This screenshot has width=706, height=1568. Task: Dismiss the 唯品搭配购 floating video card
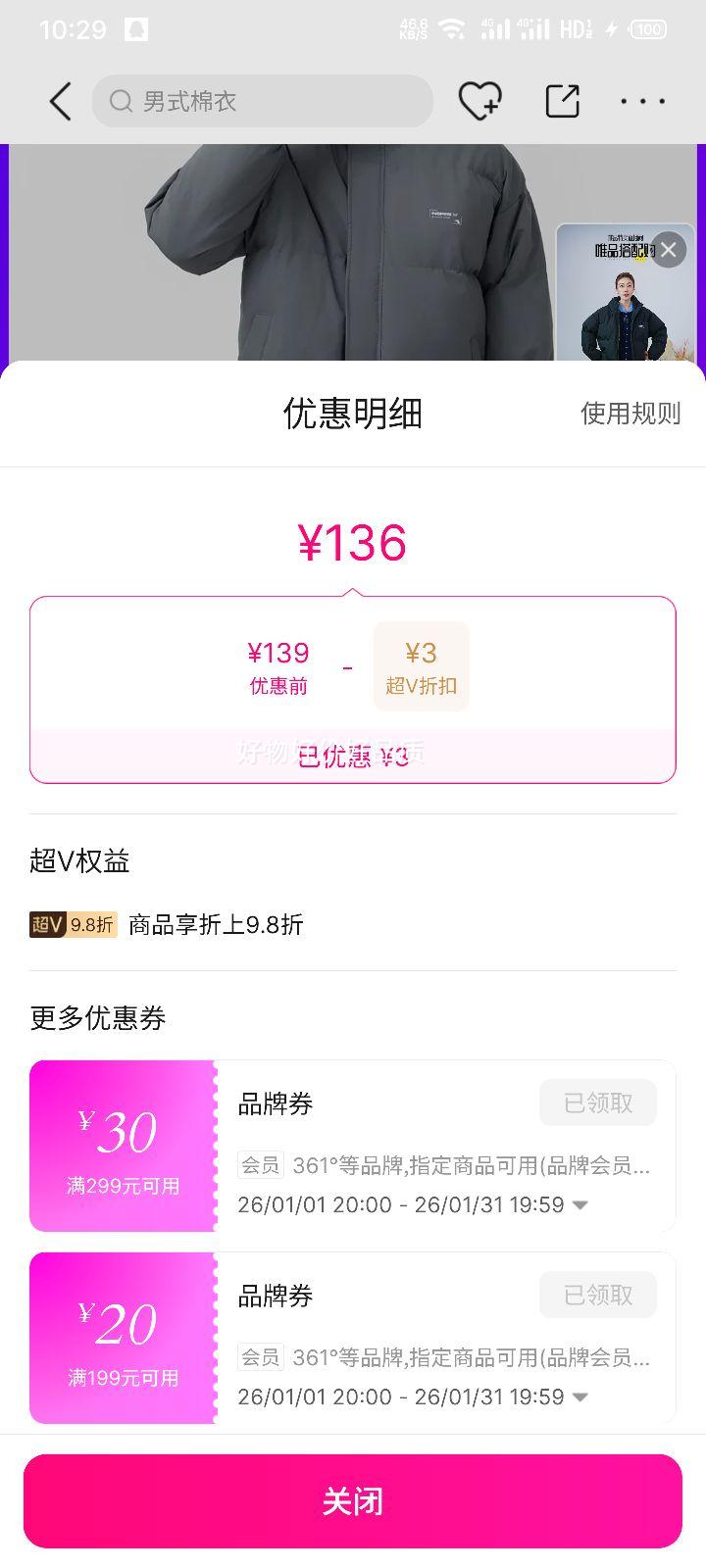pyautogui.click(x=668, y=250)
